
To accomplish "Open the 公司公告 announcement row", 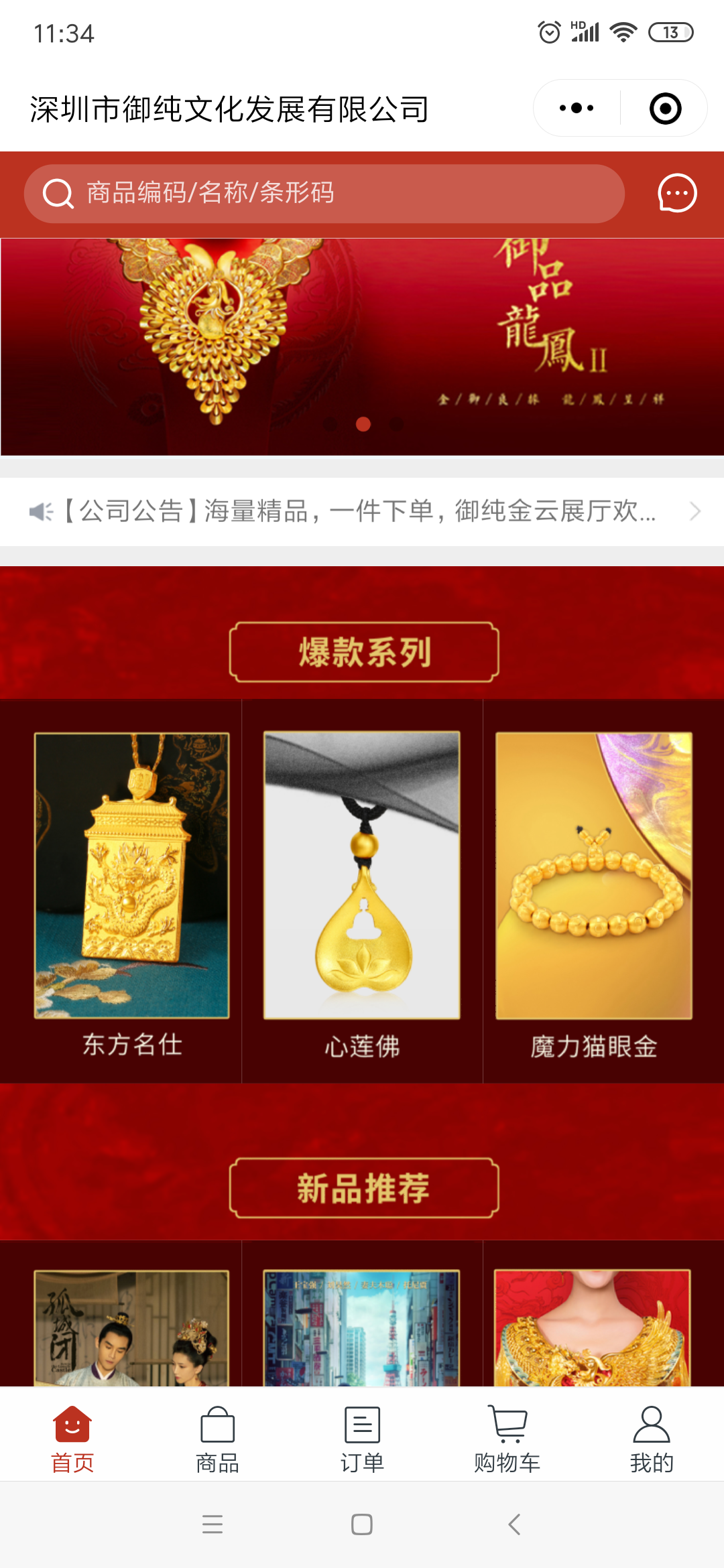I will (362, 511).
